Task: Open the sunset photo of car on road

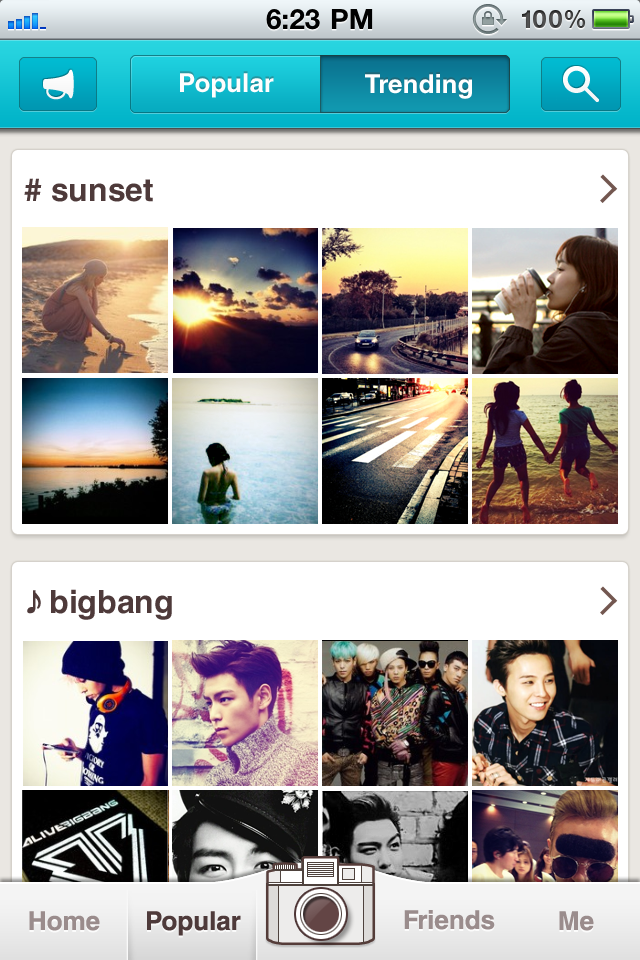Action: click(395, 300)
